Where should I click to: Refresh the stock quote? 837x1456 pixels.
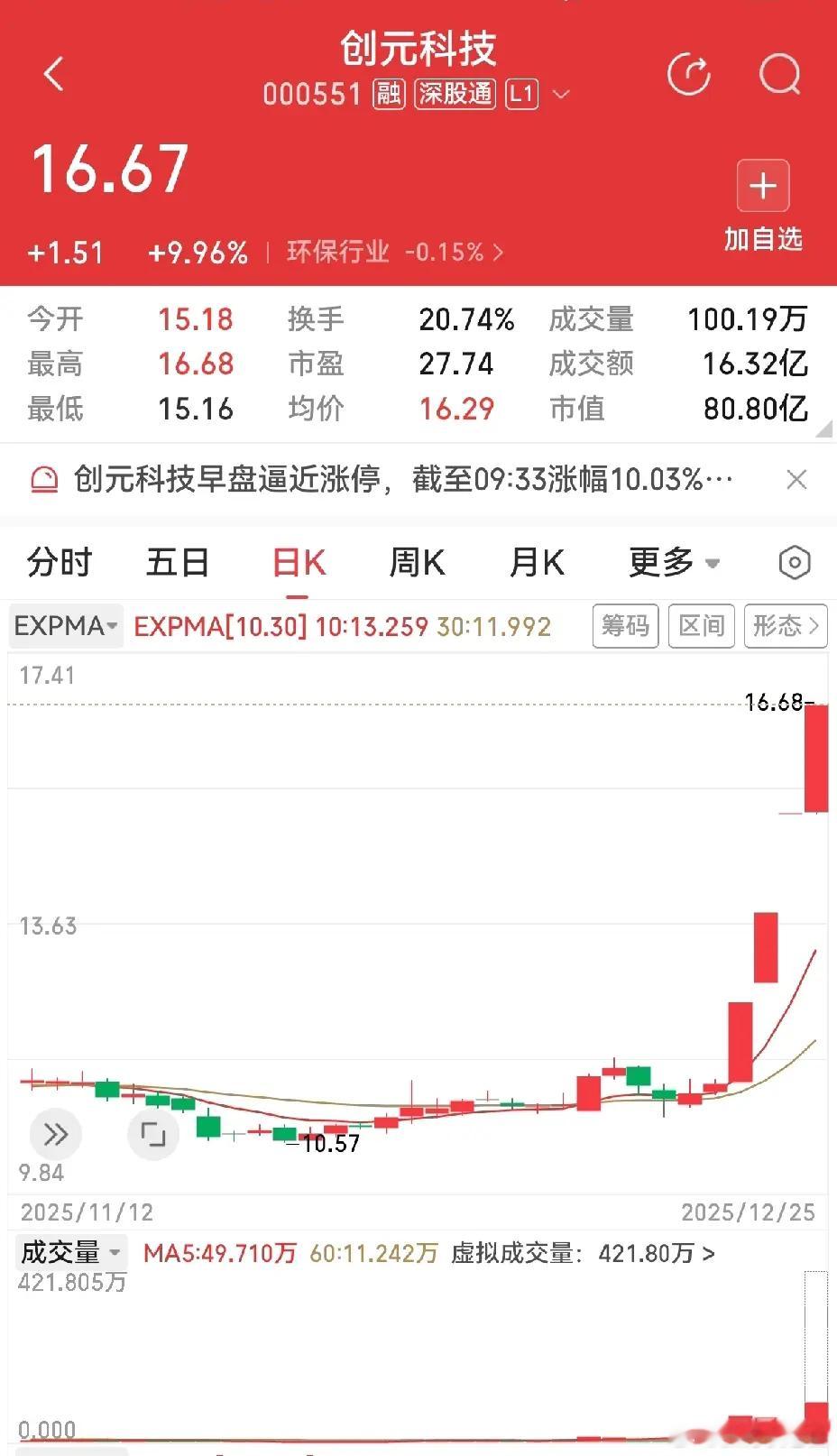(x=689, y=74)
